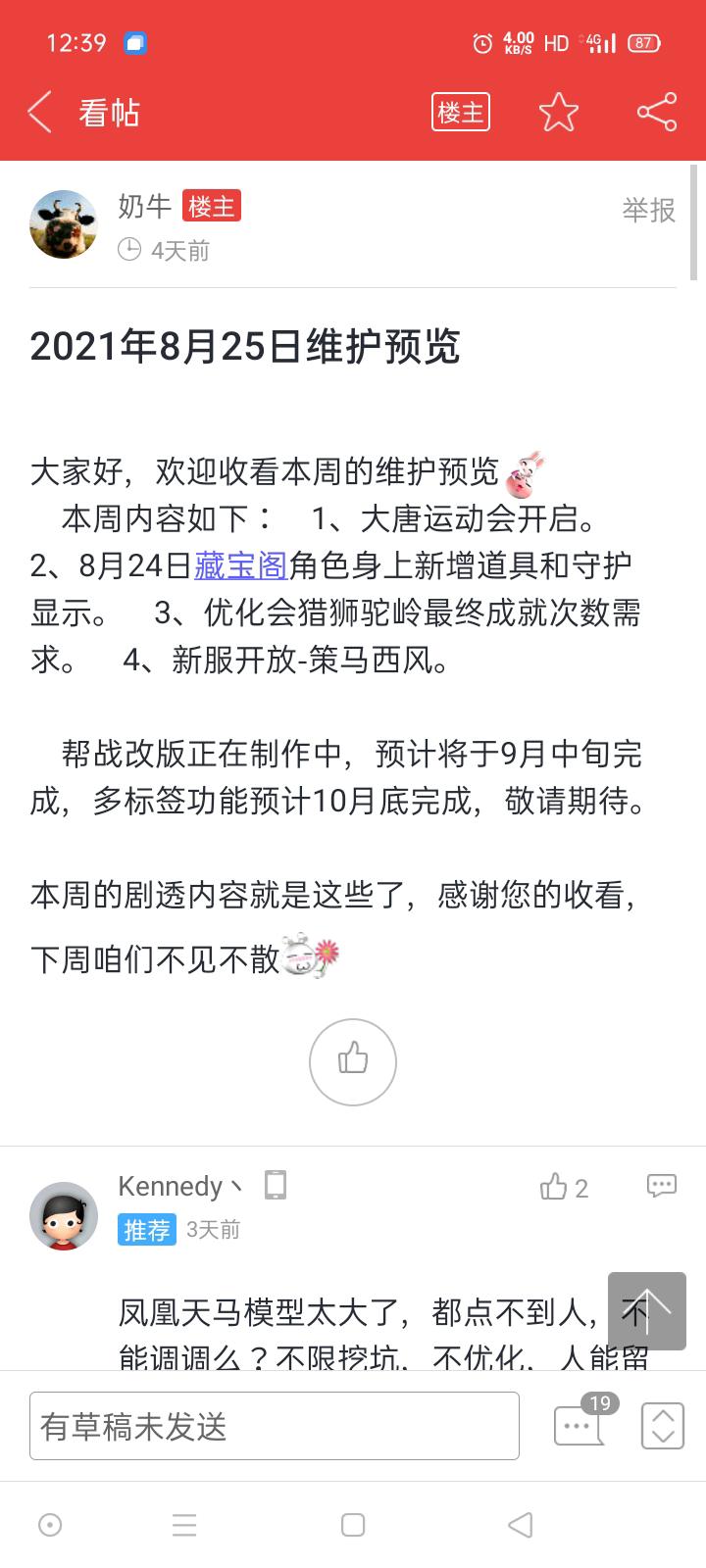
Task: Share this post
Action: [657, 113]
